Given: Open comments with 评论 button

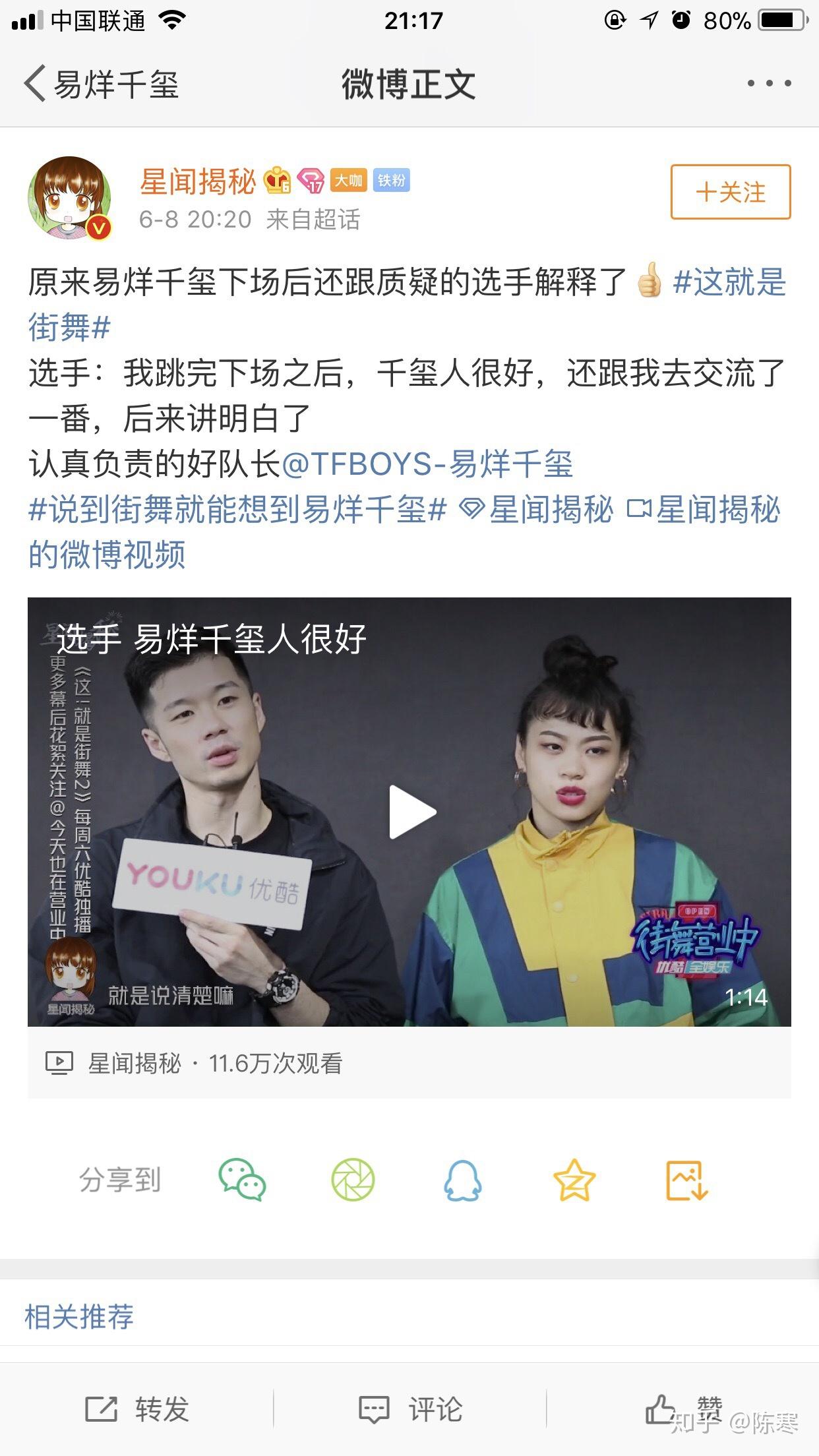Looking at the screenshot, I should [x=410, y=1409].
